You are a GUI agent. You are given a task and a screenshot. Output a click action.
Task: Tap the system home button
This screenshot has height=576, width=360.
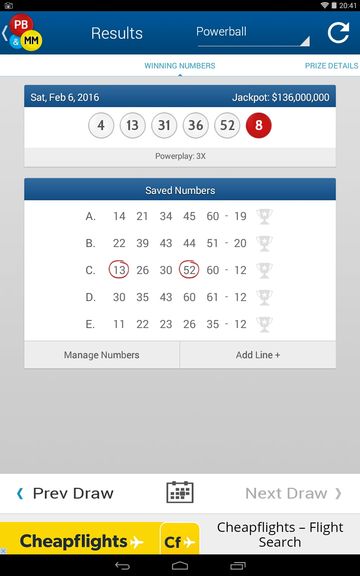180,566
